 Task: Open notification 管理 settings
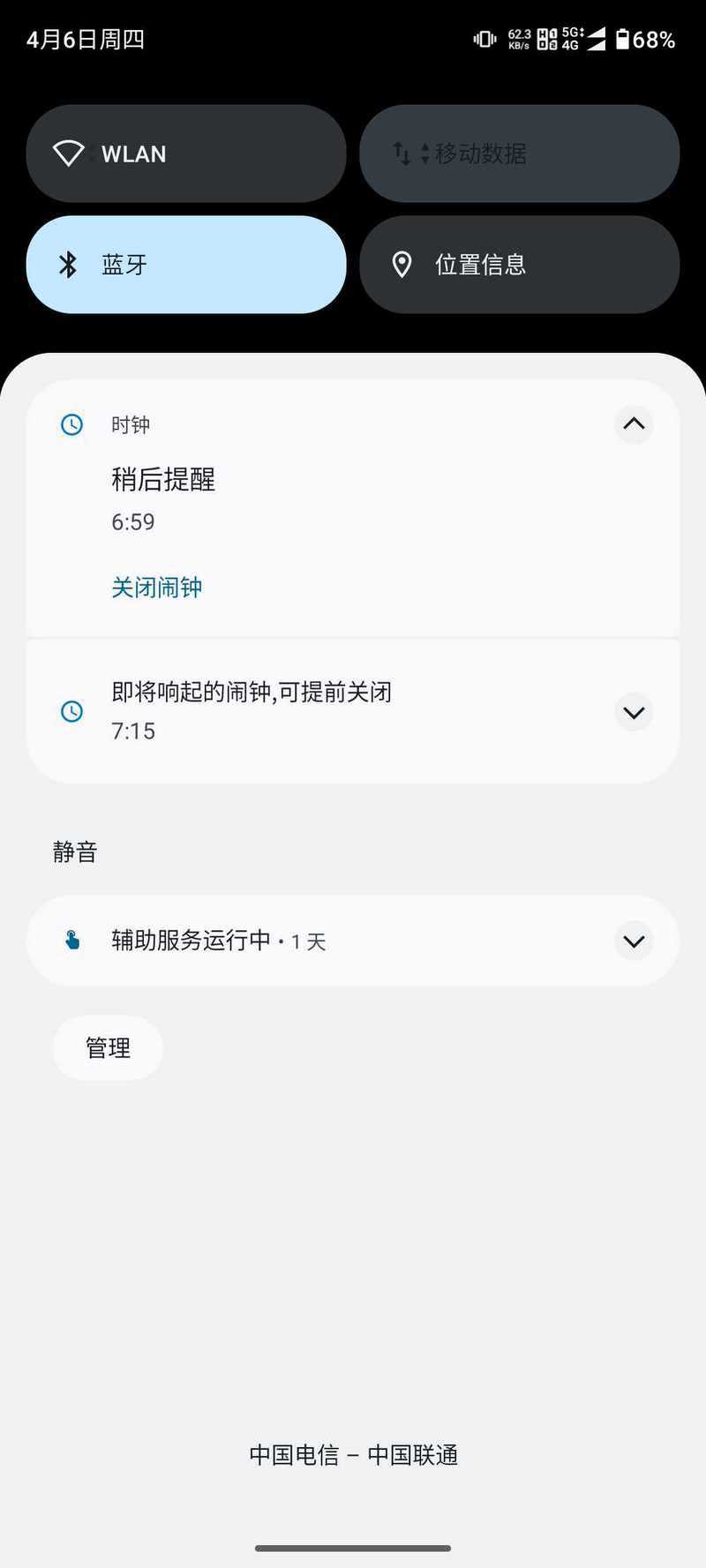tap(108, 1048)
